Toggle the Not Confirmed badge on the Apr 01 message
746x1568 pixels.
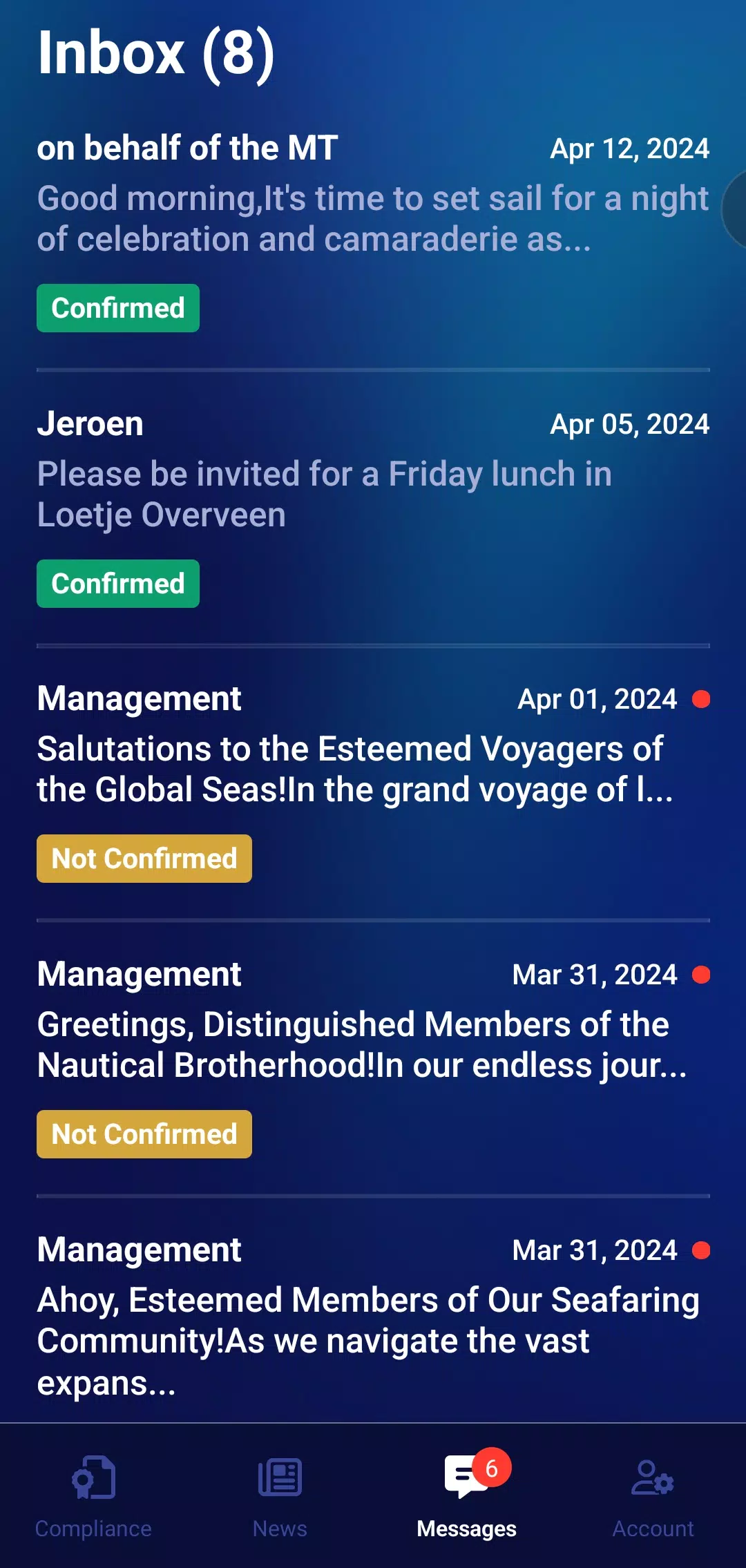click(144, 858)
